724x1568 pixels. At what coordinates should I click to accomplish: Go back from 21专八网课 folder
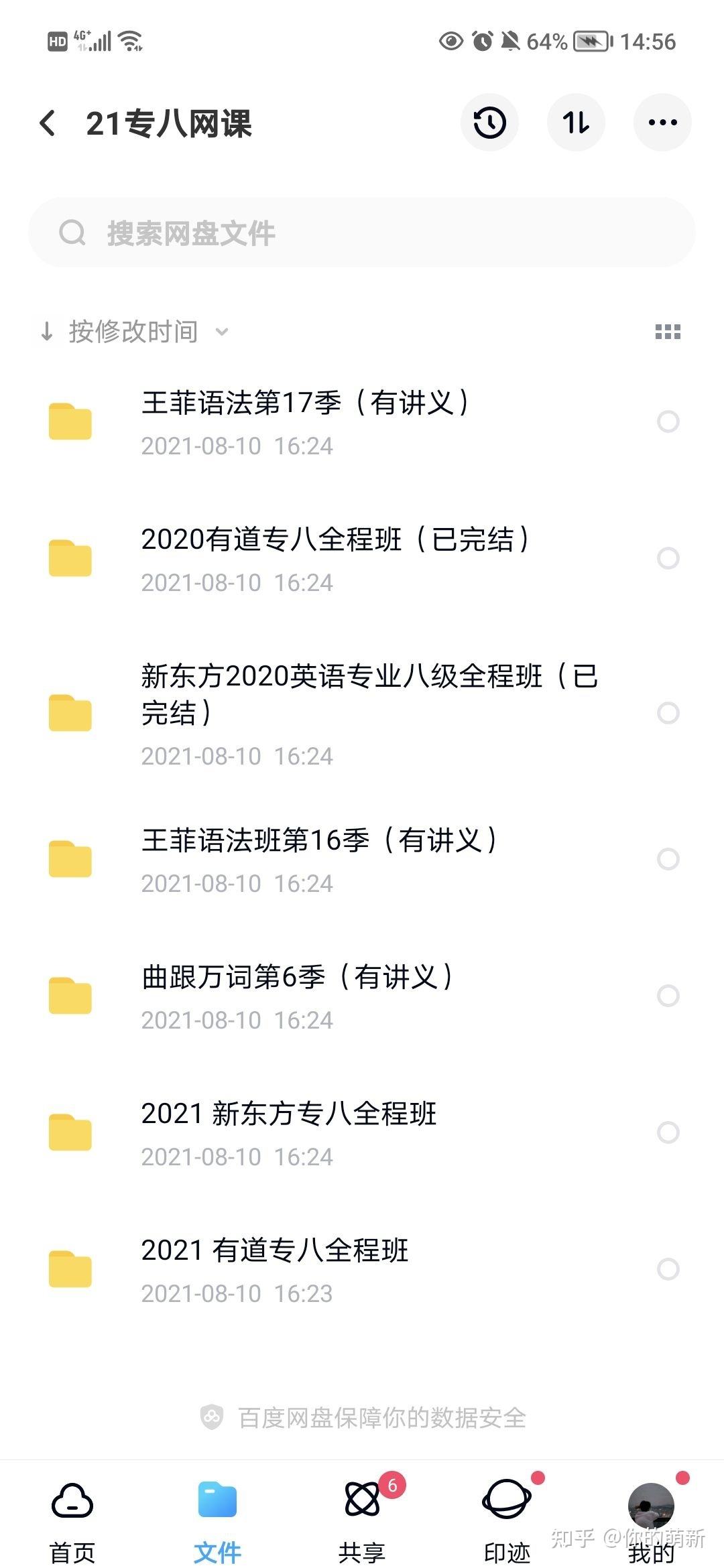(48, 123)
